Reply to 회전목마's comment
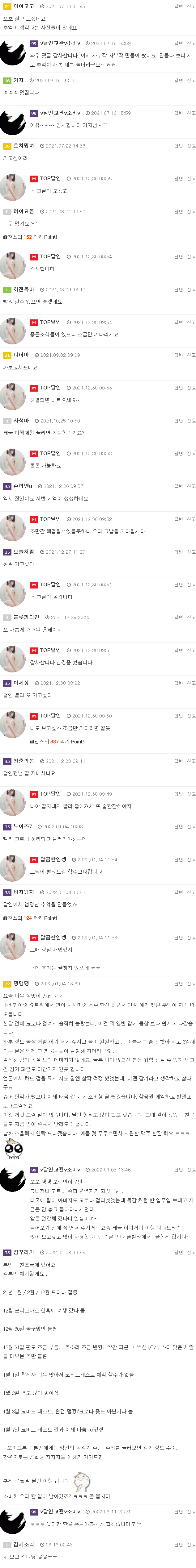This screenshot has height=1568, width=196. 178,290
